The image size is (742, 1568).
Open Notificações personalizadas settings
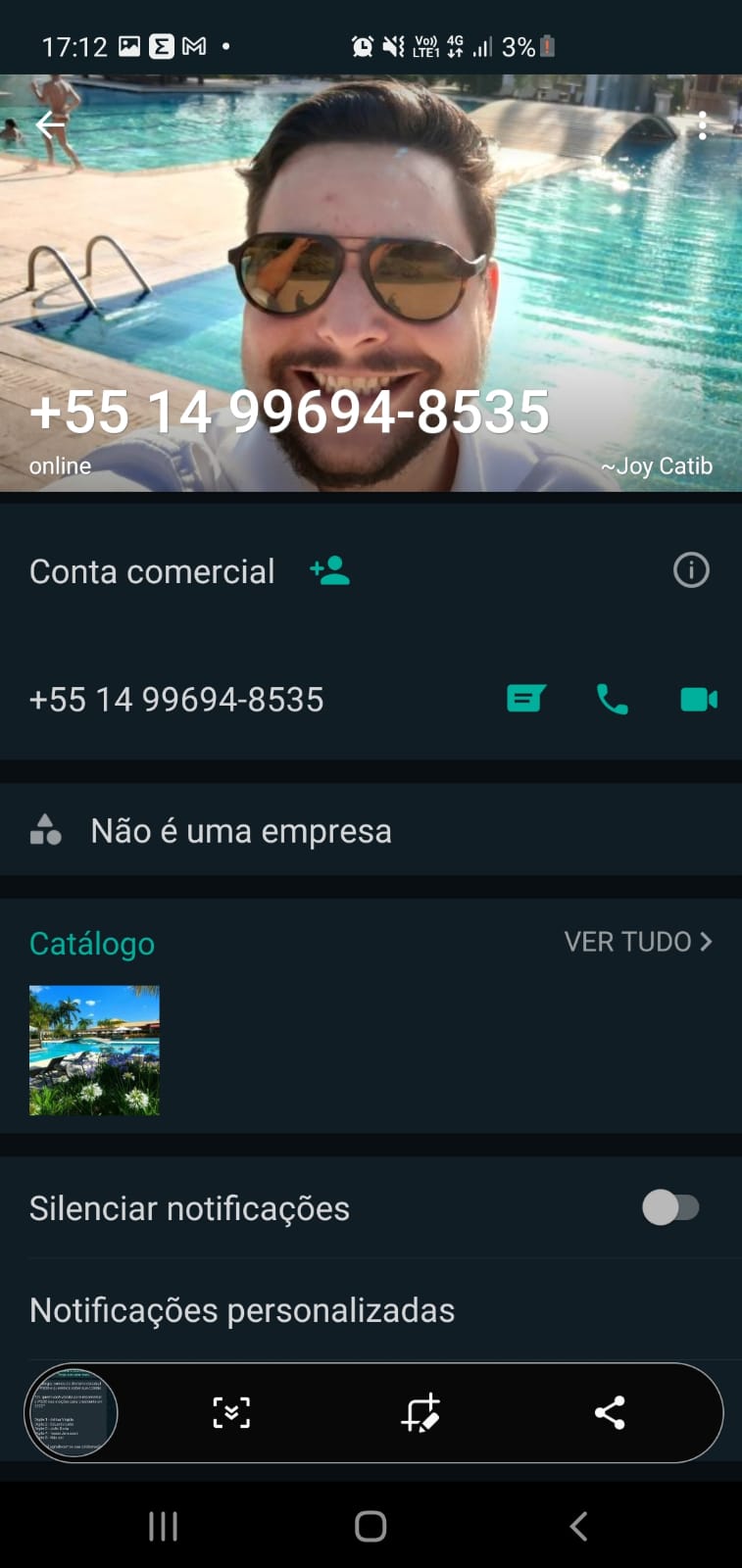coord(242,1310)
